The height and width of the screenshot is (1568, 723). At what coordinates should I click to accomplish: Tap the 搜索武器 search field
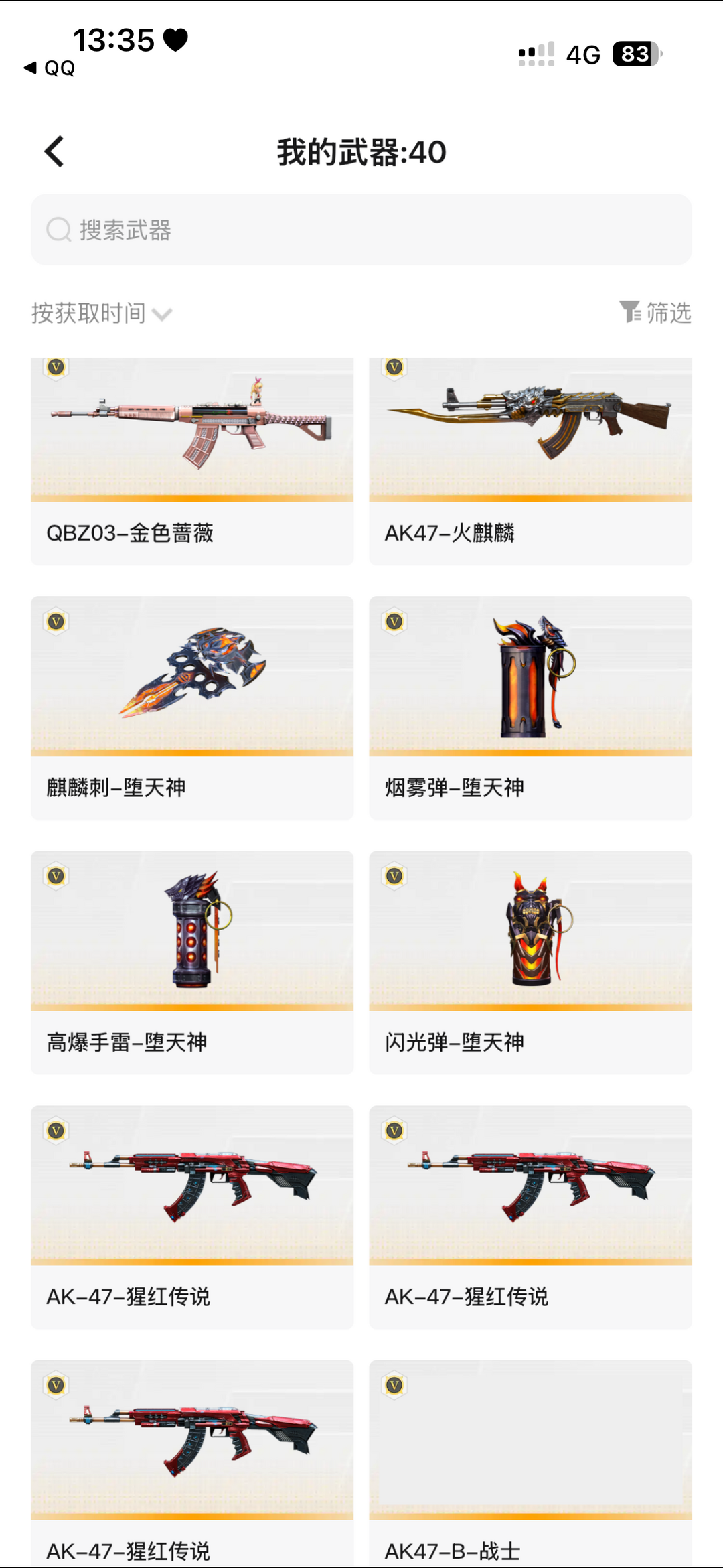(361, 230)
